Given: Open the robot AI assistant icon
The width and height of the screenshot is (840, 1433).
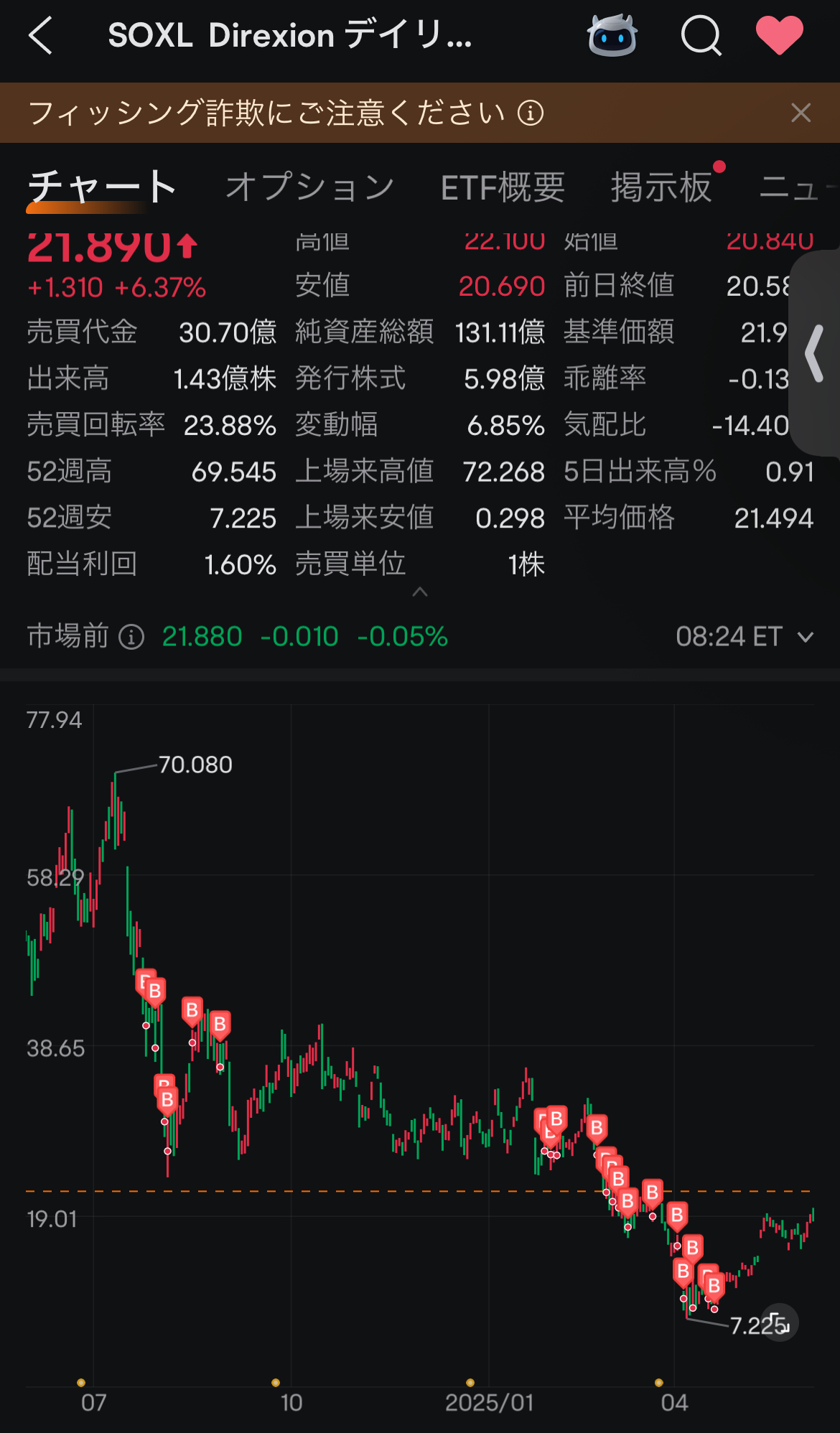Looking at the screenshot, I should 612,35.
